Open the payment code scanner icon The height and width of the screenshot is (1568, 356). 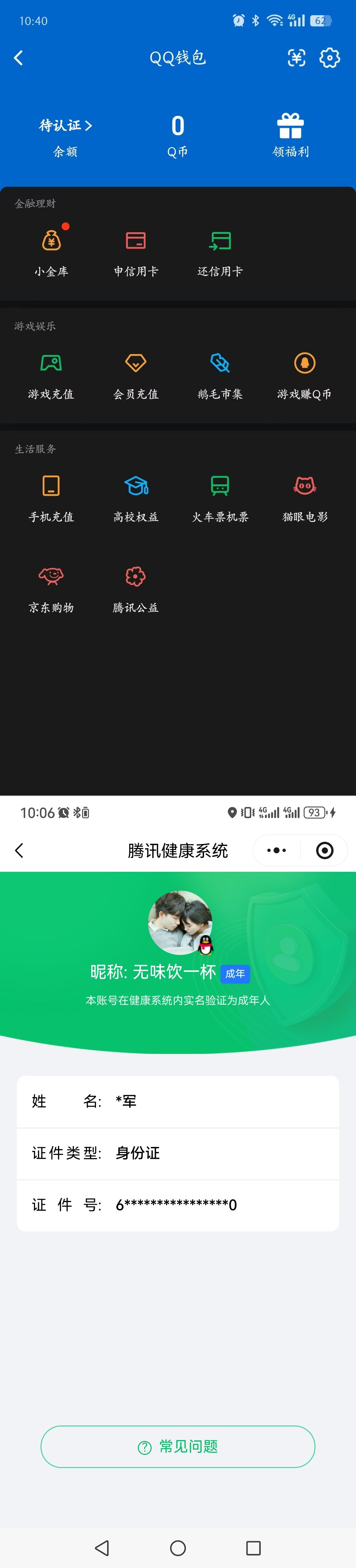coord(296,58)
